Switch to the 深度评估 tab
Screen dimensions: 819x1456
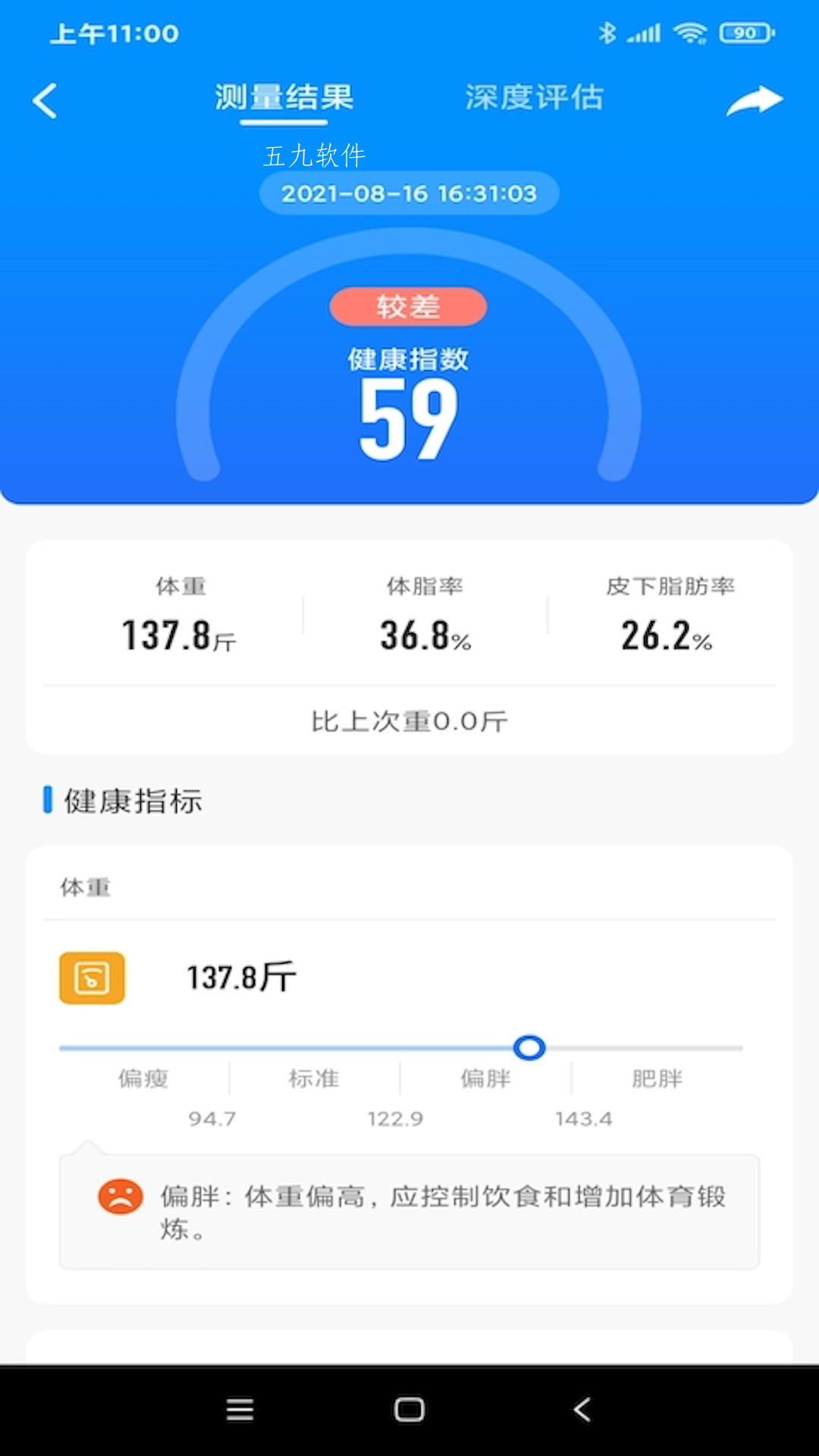[535, 98]
